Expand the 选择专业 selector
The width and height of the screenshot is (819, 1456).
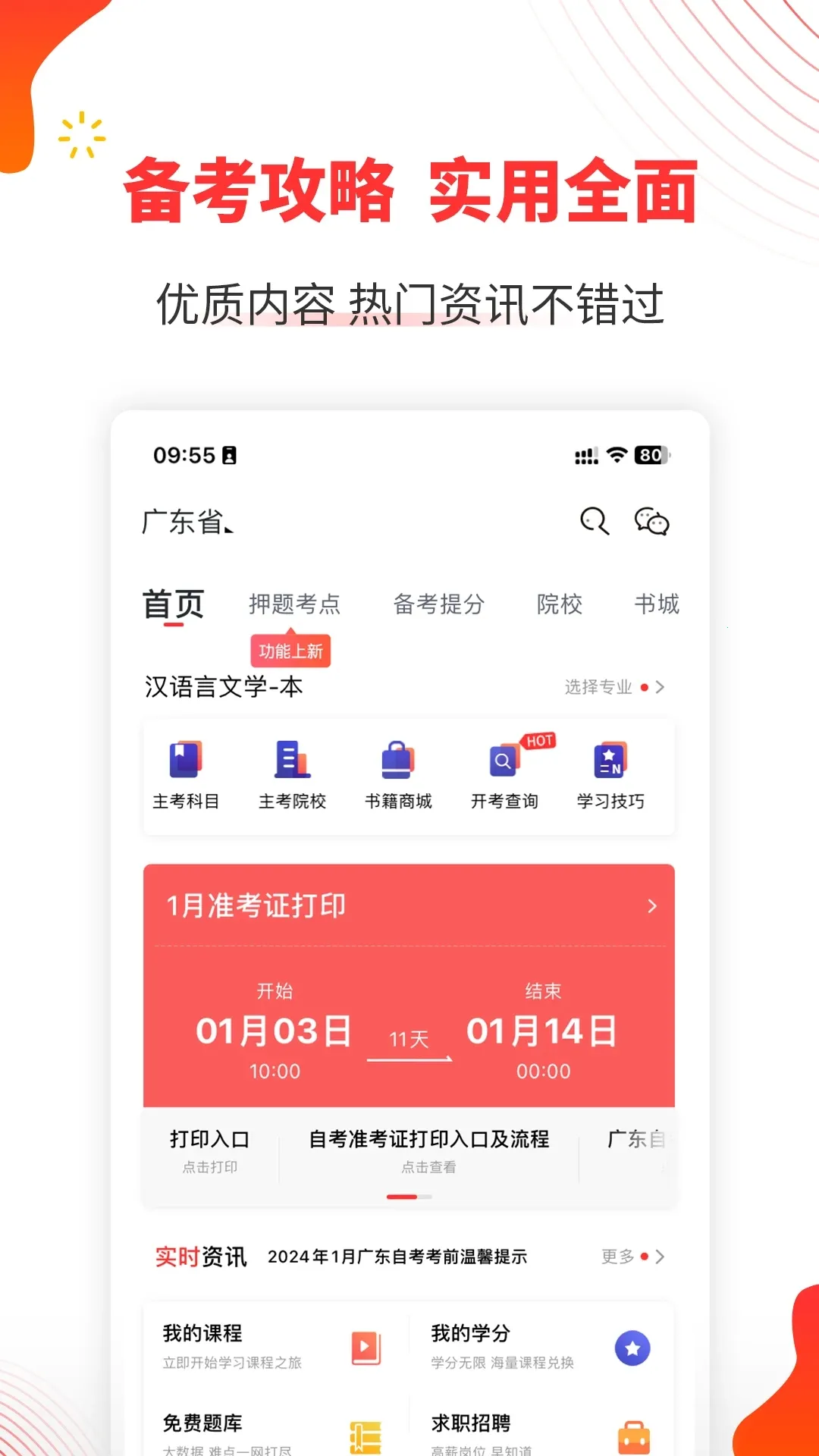pyautogui.click(x=607, y=688)
